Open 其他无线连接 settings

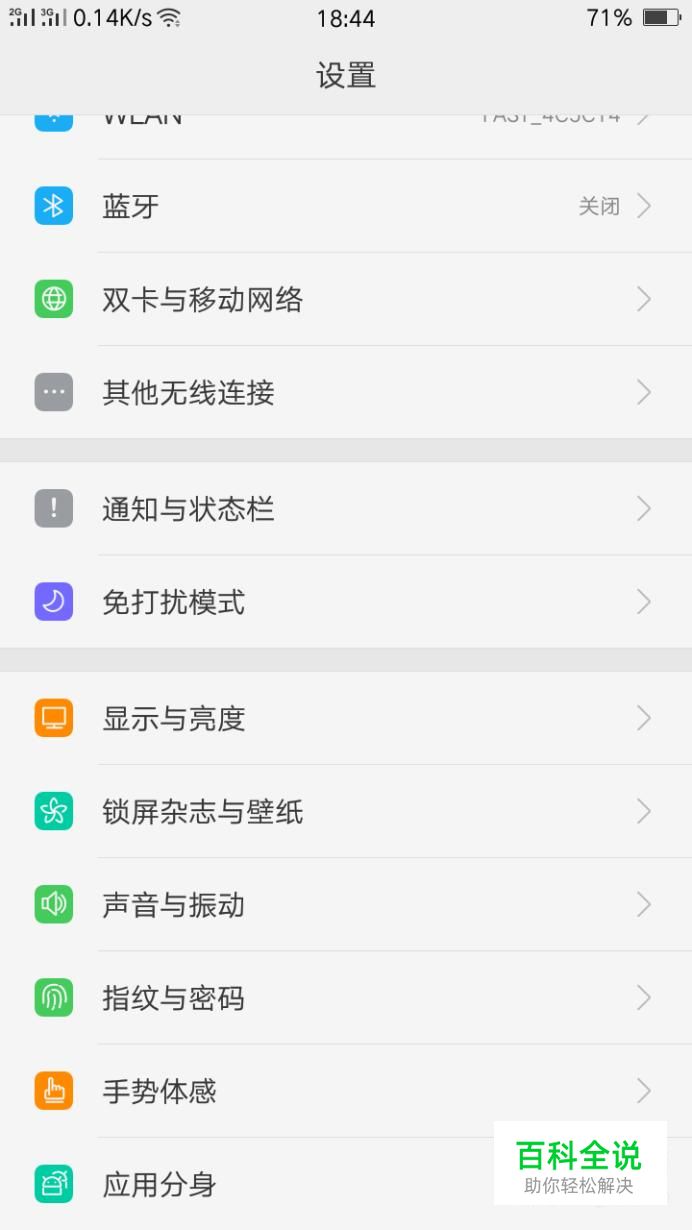345,392
